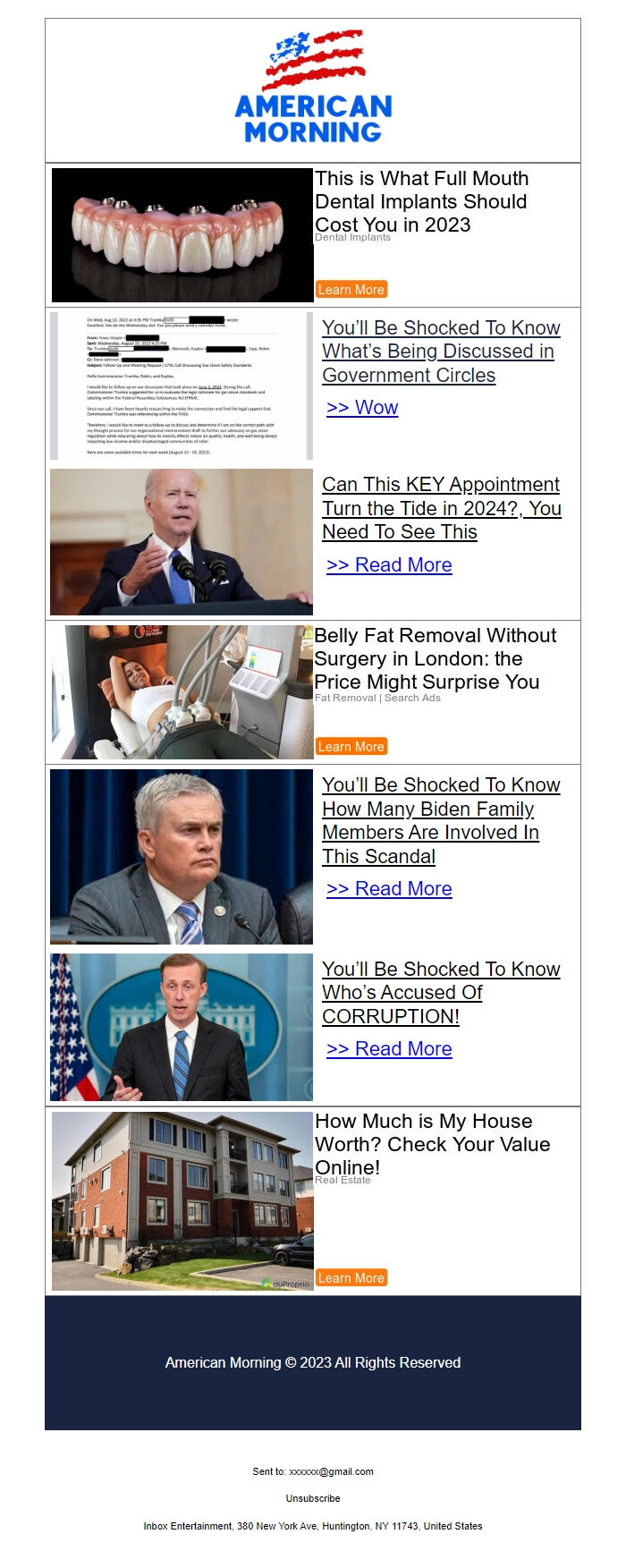Open the dental implants picture
Image resolution: width=626 pixels, height=1568 pixels.
point(182,235)
